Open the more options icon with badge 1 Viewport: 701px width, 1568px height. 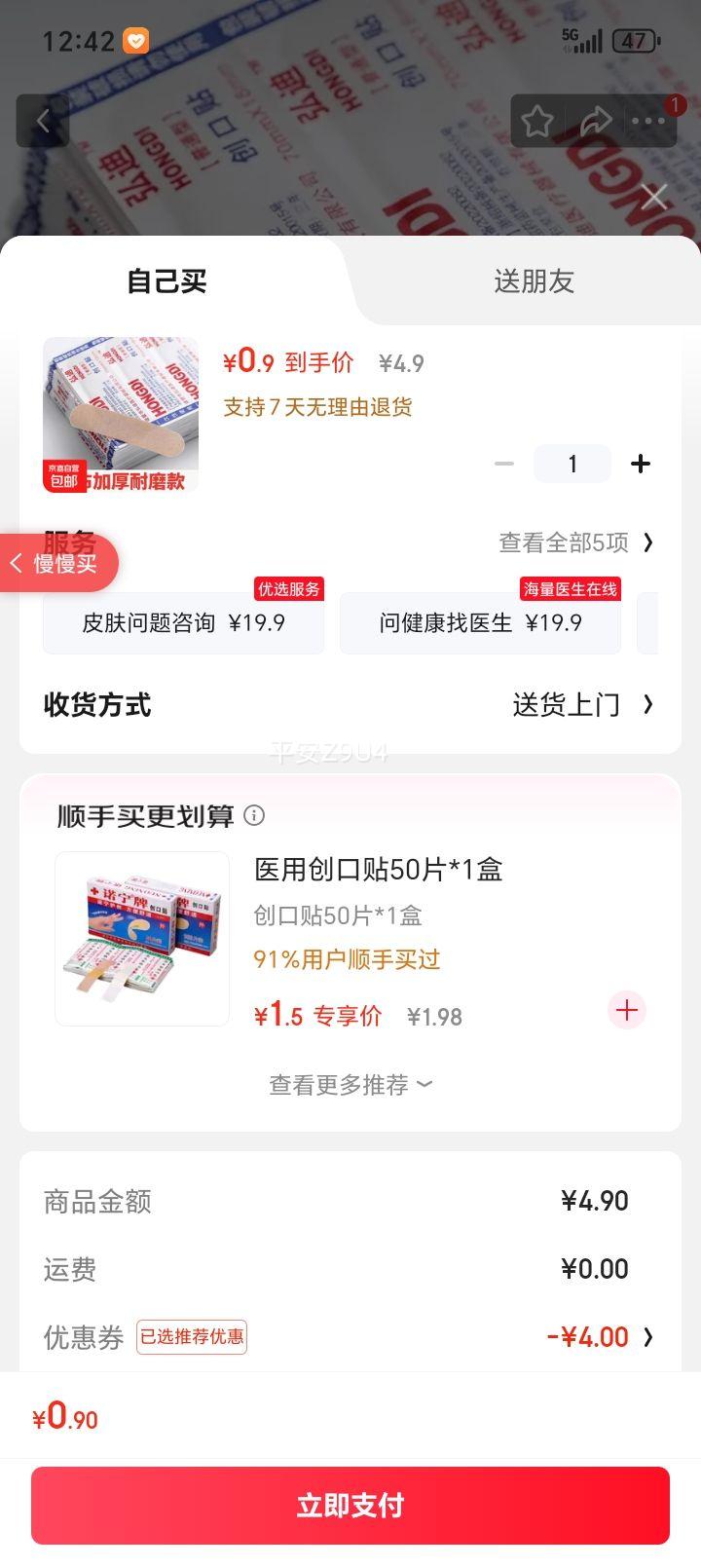point(650,121)
